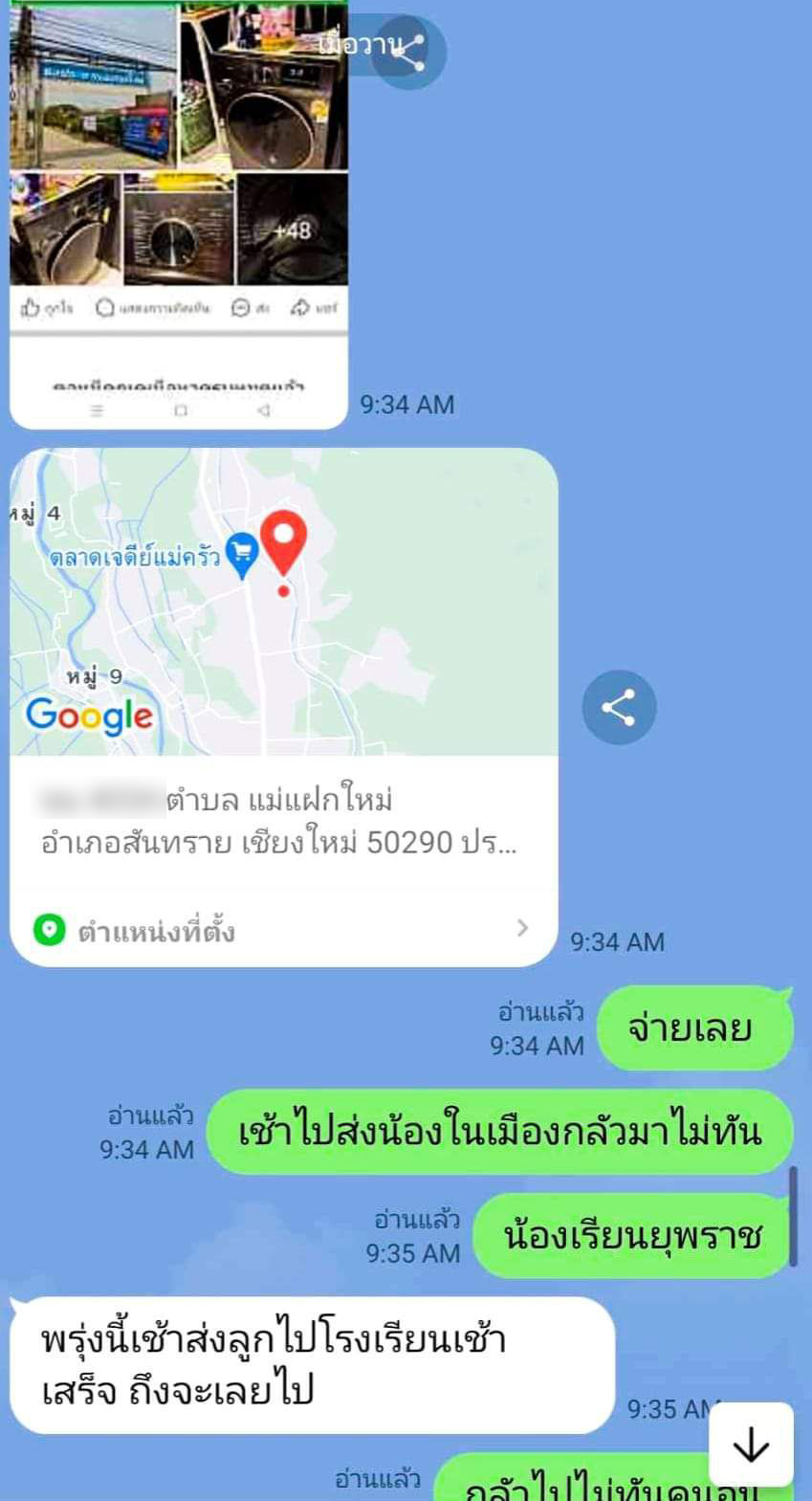Share the location message

pyautogui.click(x=619, y=708)
